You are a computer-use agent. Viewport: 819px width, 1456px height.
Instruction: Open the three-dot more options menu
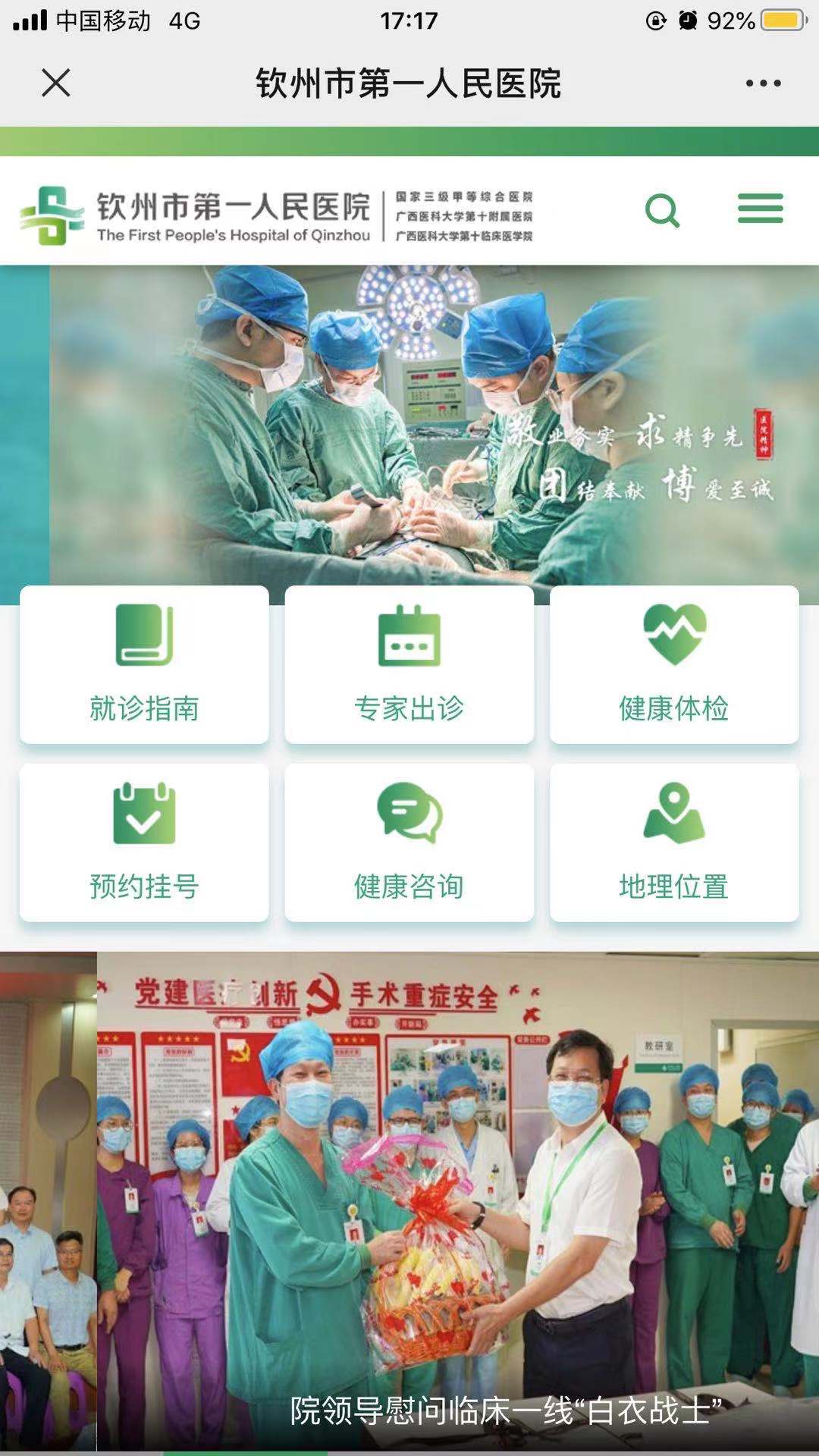tap(762, 83)
